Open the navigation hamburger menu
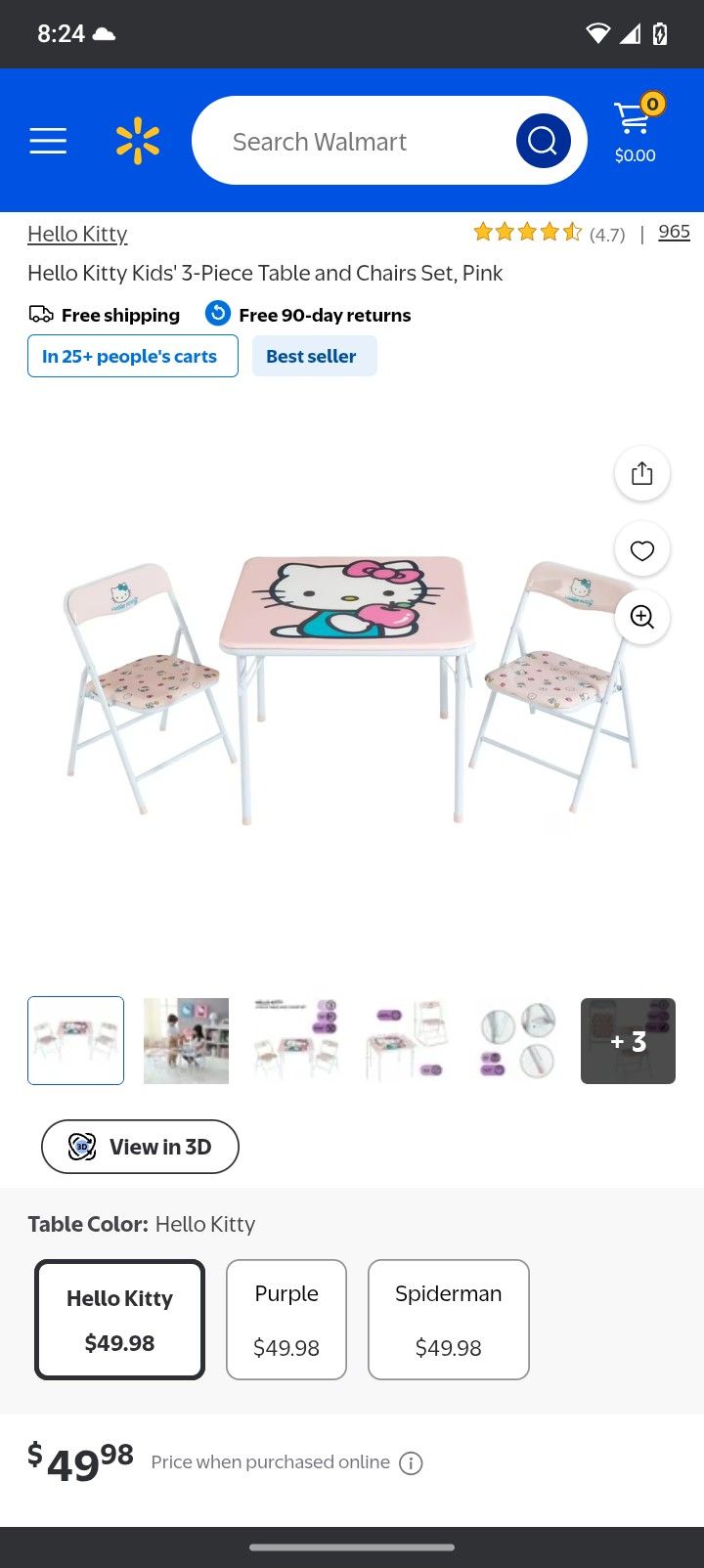The height and width of the screenshot is (1568, 704). (48, 140)
